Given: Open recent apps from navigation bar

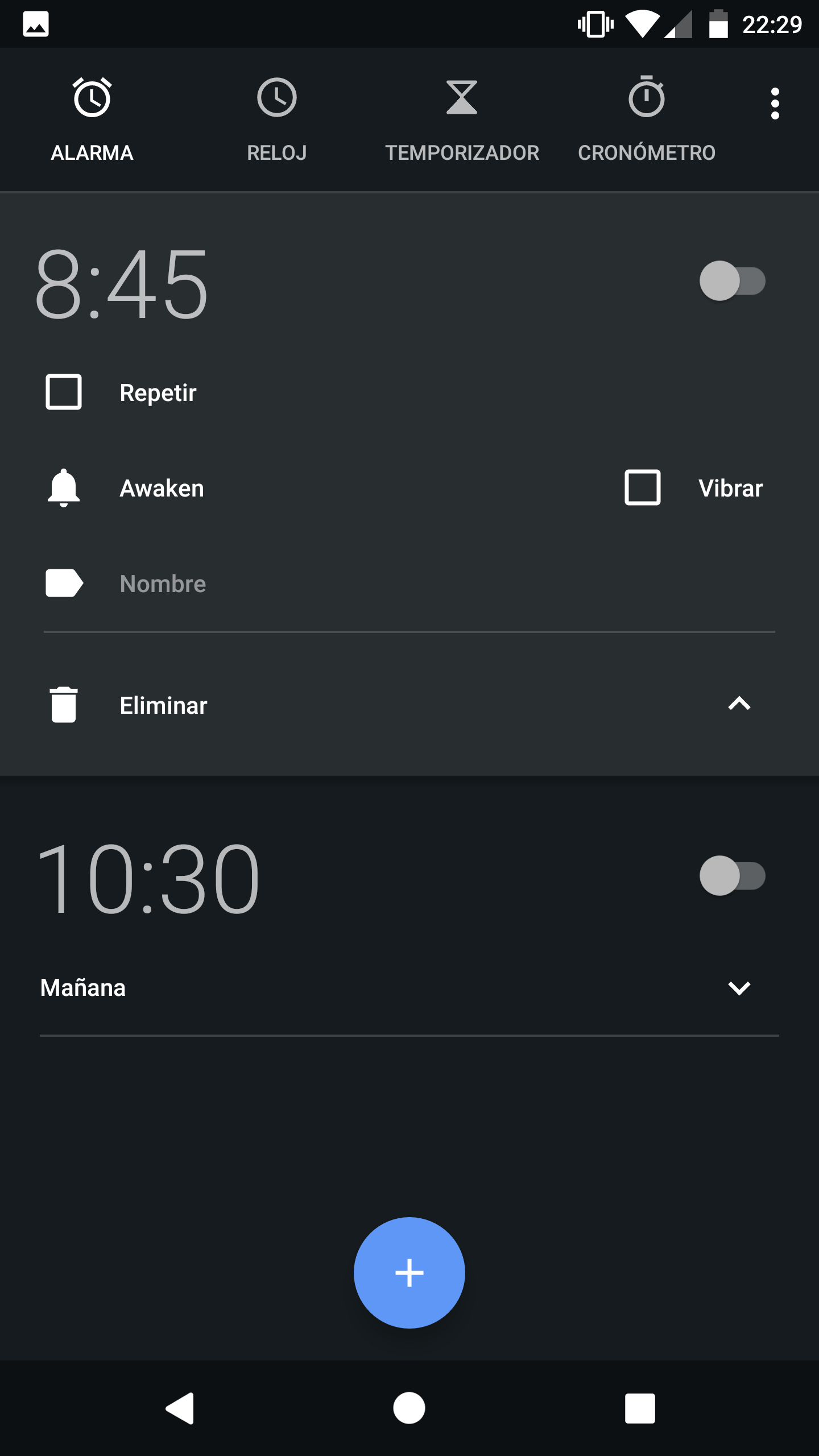Looking at the screenshot, I should [x=640, y=1408].
